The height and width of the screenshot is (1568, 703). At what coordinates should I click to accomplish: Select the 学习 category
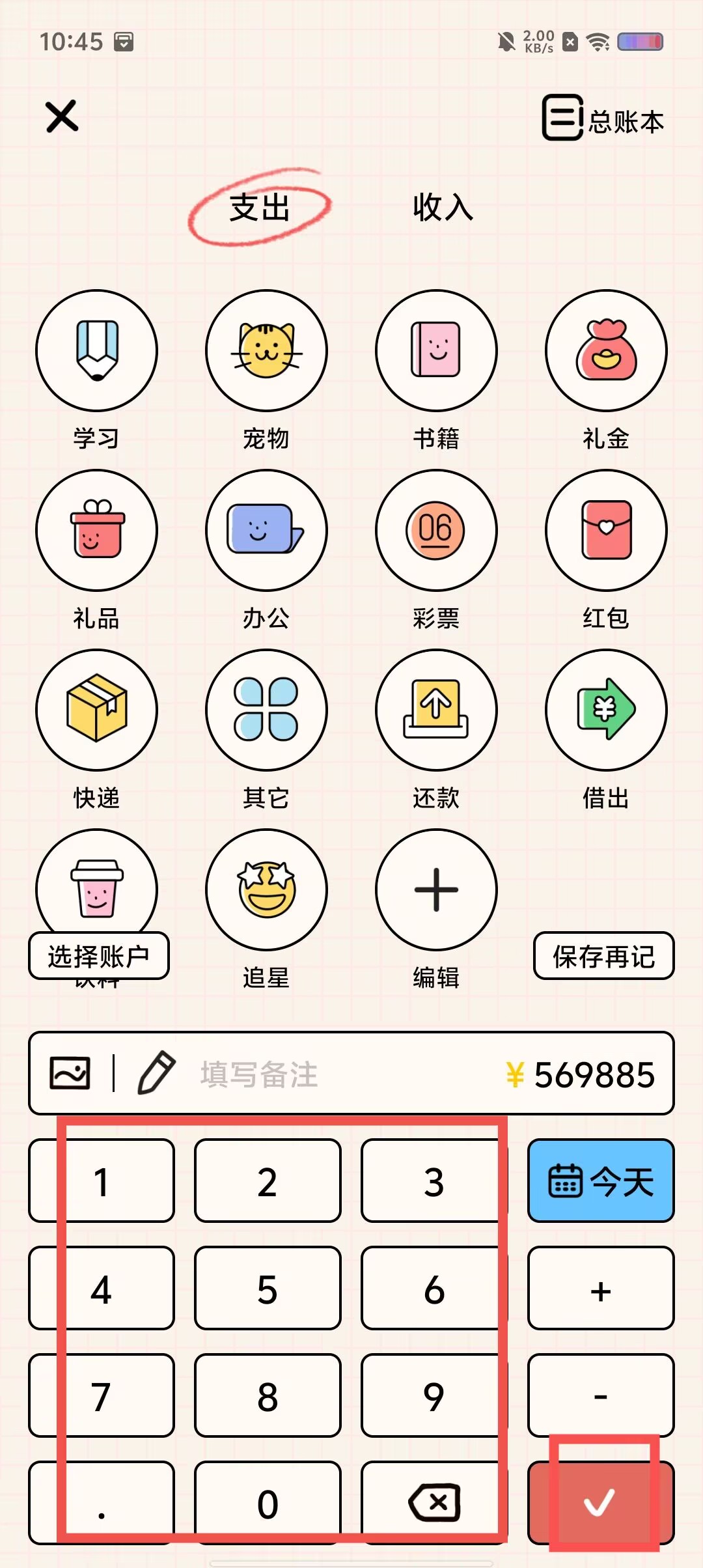click(96, 351)
